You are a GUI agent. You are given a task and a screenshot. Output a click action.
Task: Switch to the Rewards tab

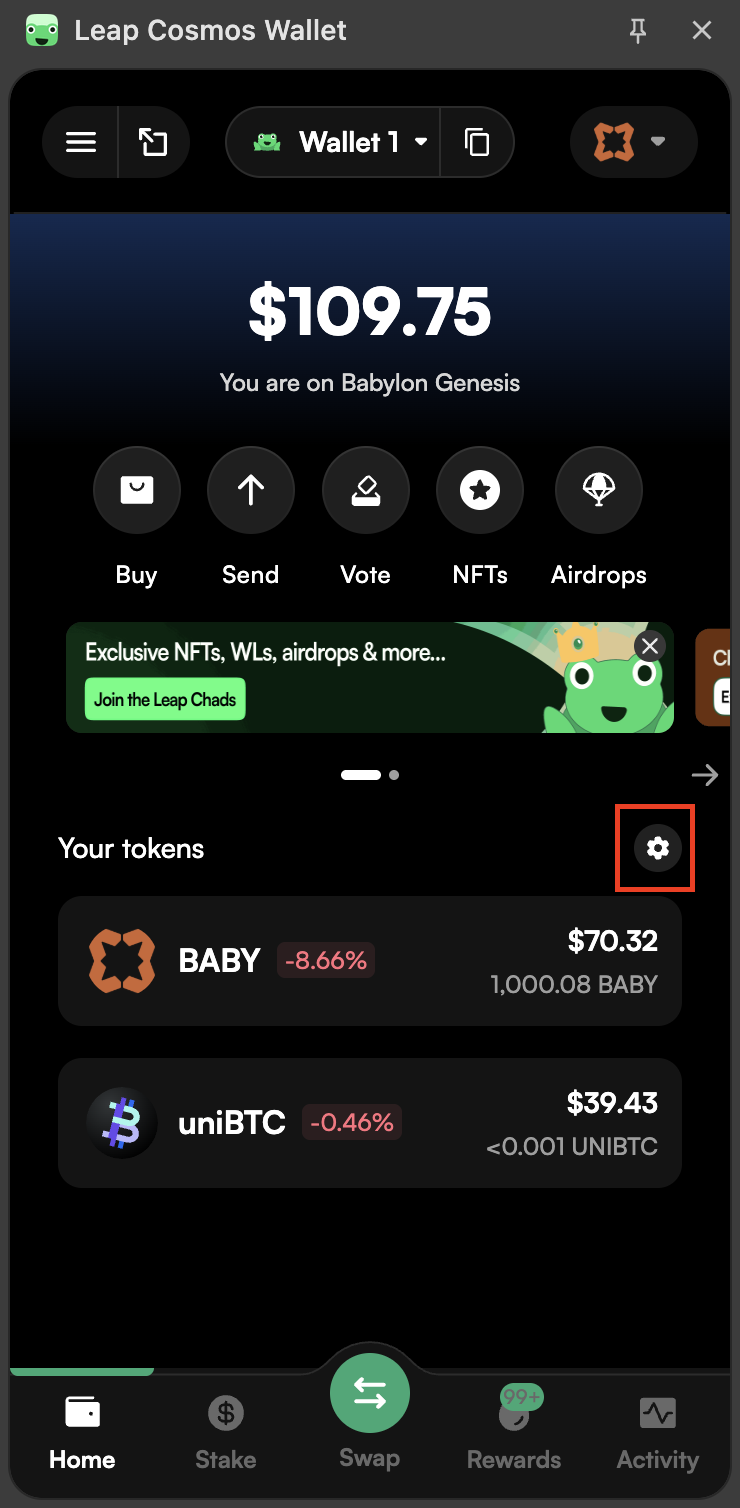(x=514, y=1432)
